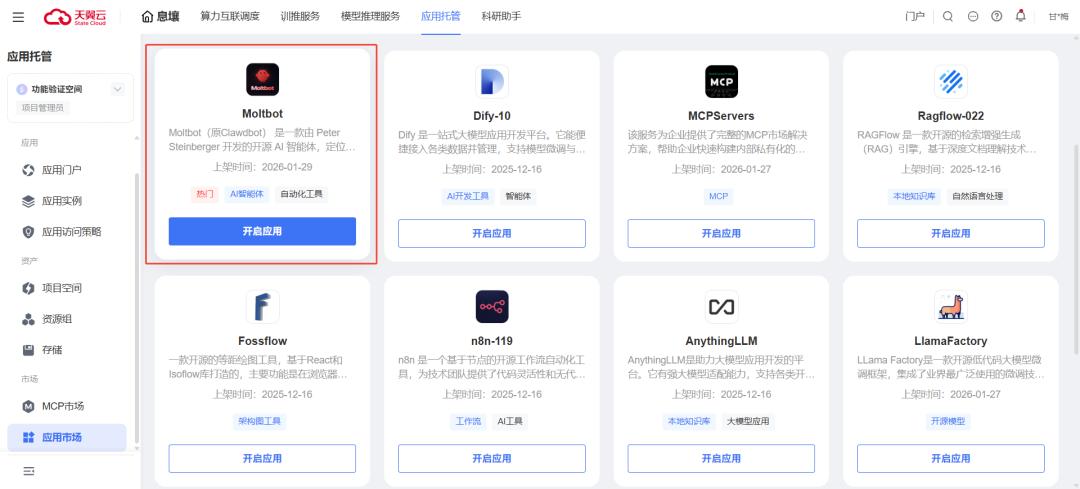The width and height of the screenshot is (1080, 489).
Task: Start the n8n-119 app
Action: (x=492, y=458)
